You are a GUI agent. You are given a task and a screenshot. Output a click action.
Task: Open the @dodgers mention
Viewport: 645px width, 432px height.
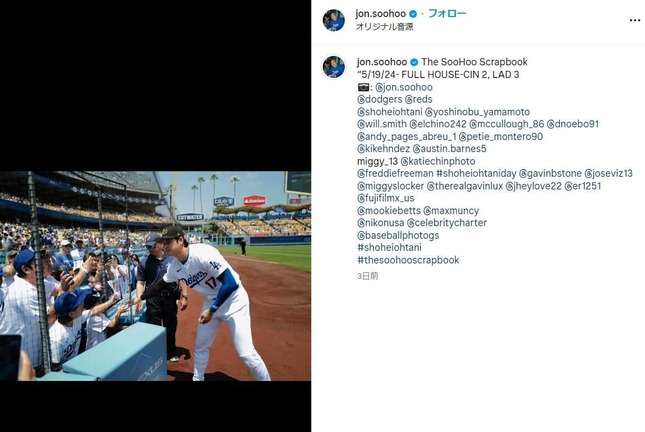pyautogui.click(x=379, y=99)
